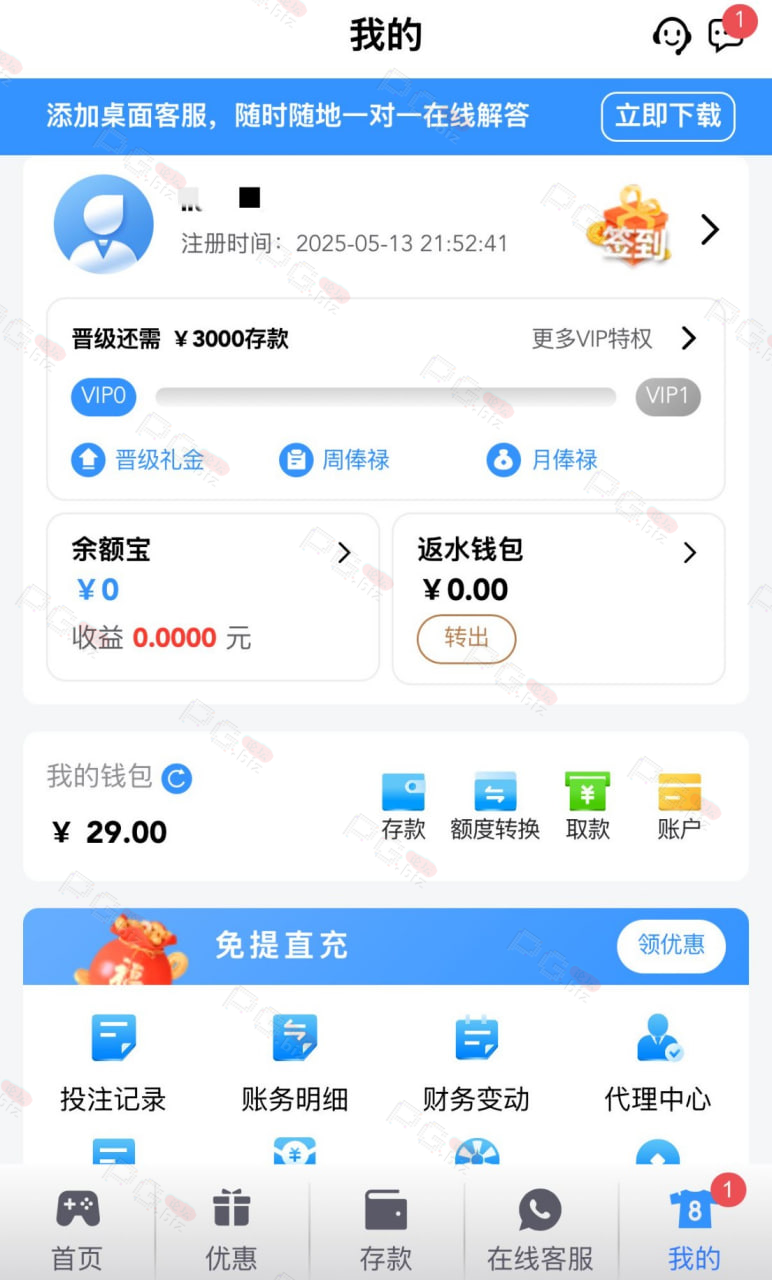Open 代理中心 agent center

[x=658, y=1064]
